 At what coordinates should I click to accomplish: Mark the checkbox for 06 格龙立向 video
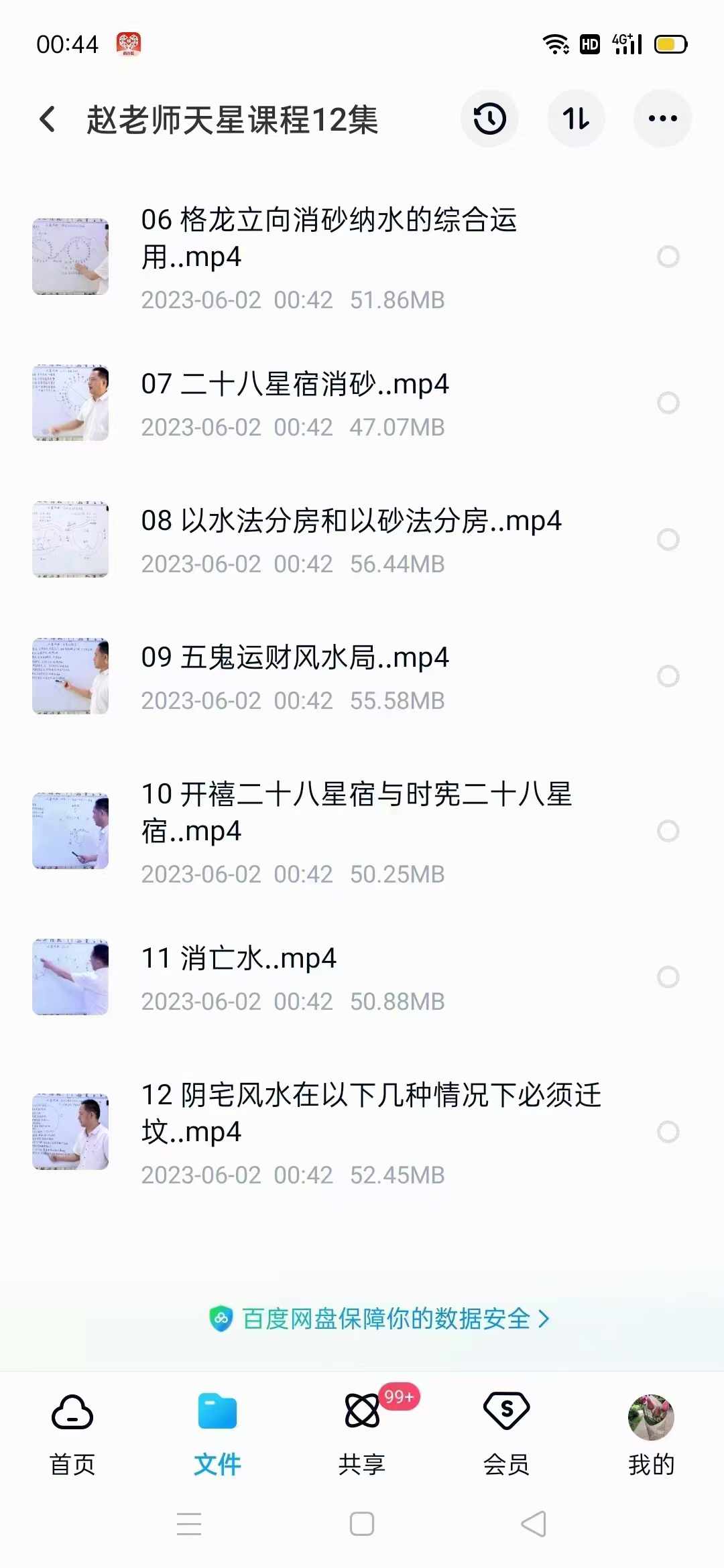(x=668, y=257)
